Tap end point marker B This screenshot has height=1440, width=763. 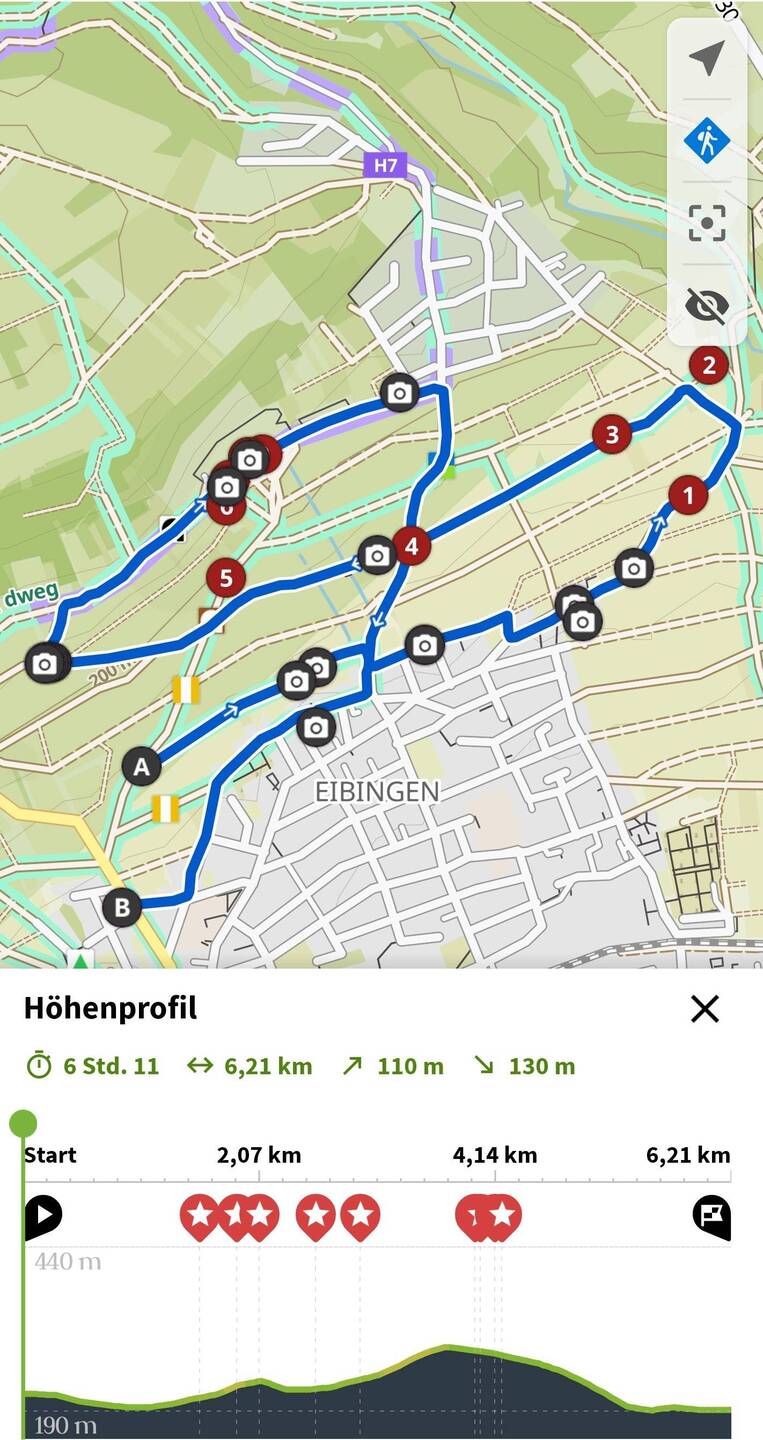[x=122, y=908]
